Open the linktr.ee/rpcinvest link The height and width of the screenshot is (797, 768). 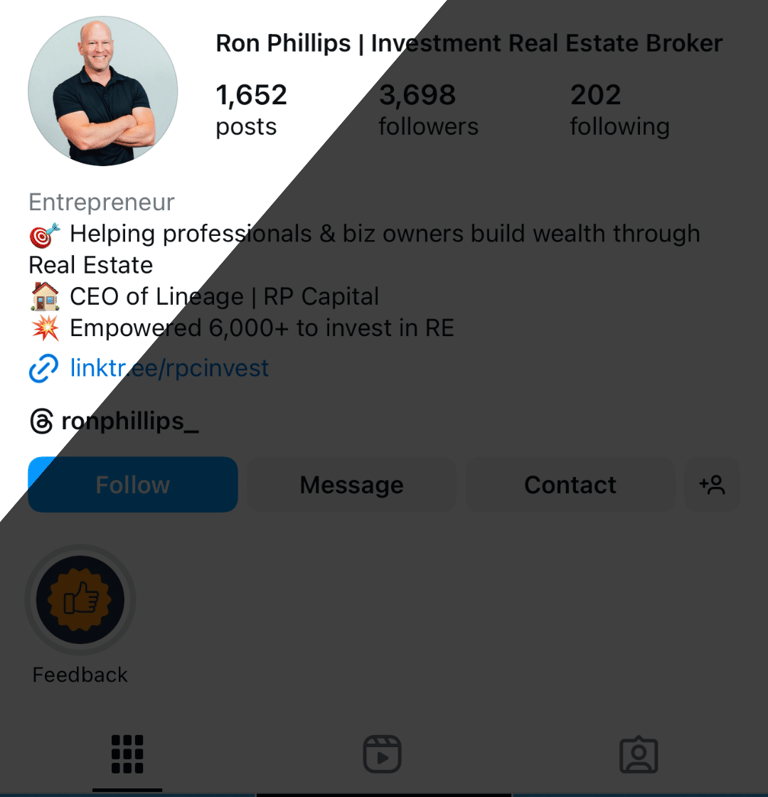(x=168, y=368)
